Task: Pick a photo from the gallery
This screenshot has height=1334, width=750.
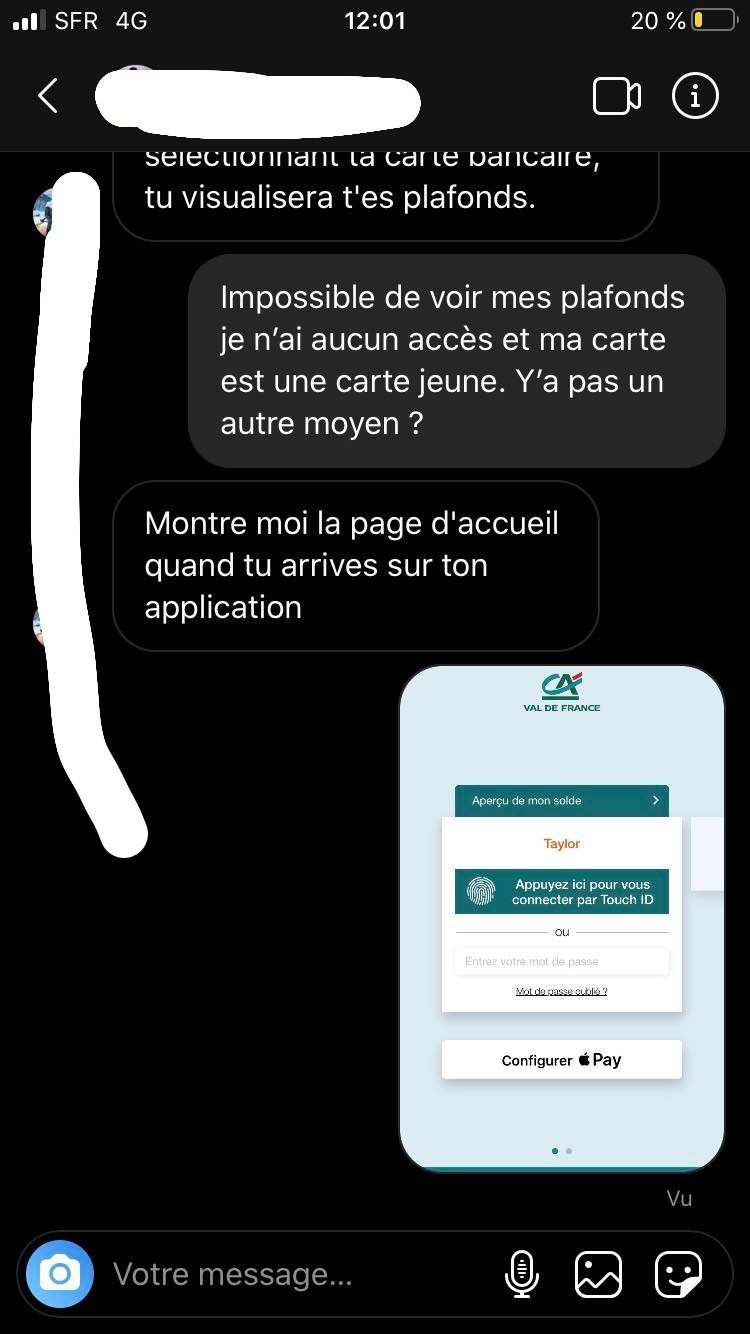Action: pyautogui.click(x=598, y=1274)
